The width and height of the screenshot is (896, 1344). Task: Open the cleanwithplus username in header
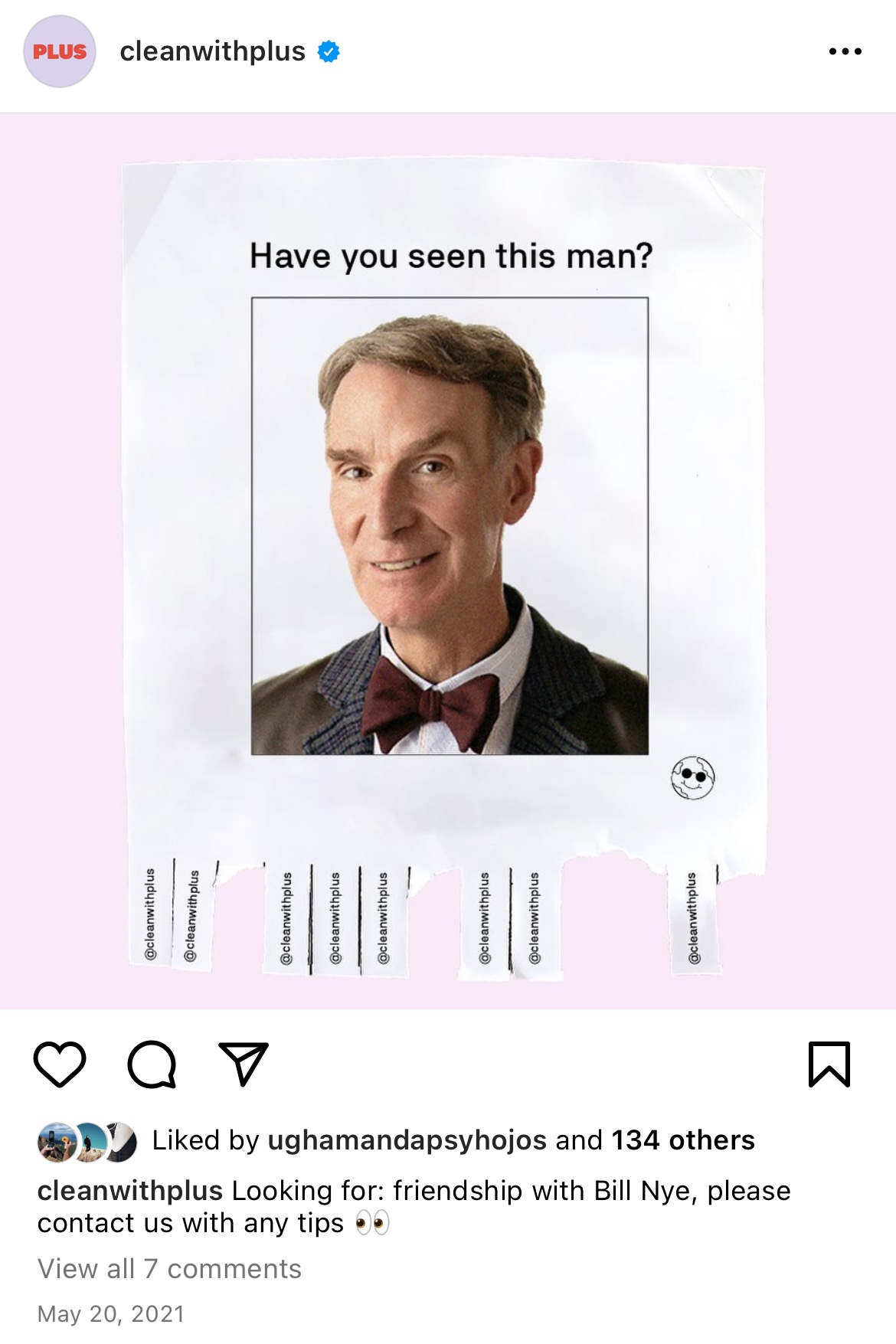point(212,52)
